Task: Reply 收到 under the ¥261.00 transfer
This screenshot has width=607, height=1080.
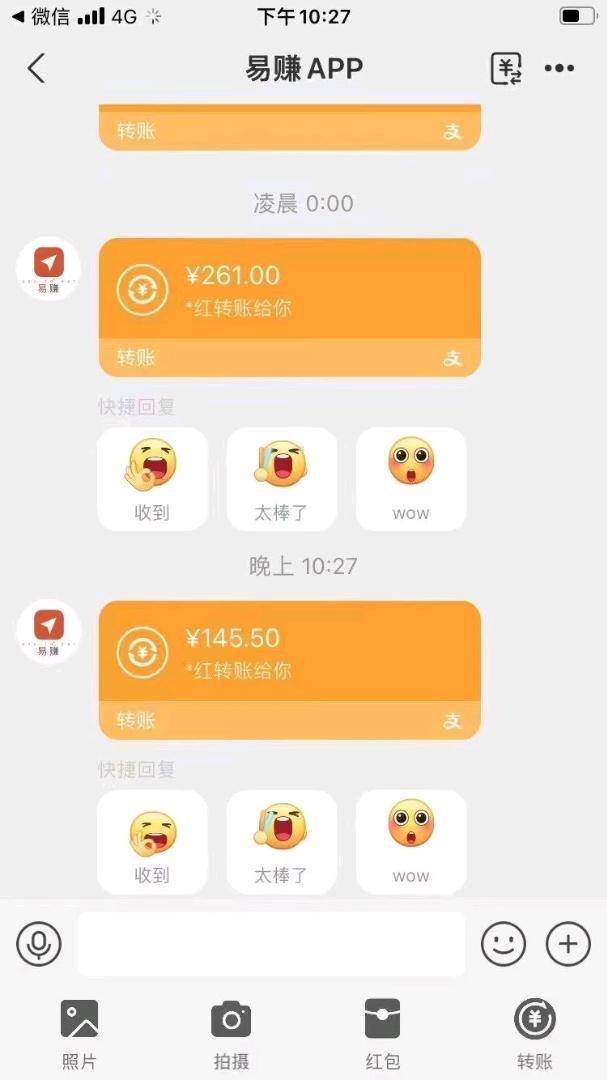Action: pos(152,479)
